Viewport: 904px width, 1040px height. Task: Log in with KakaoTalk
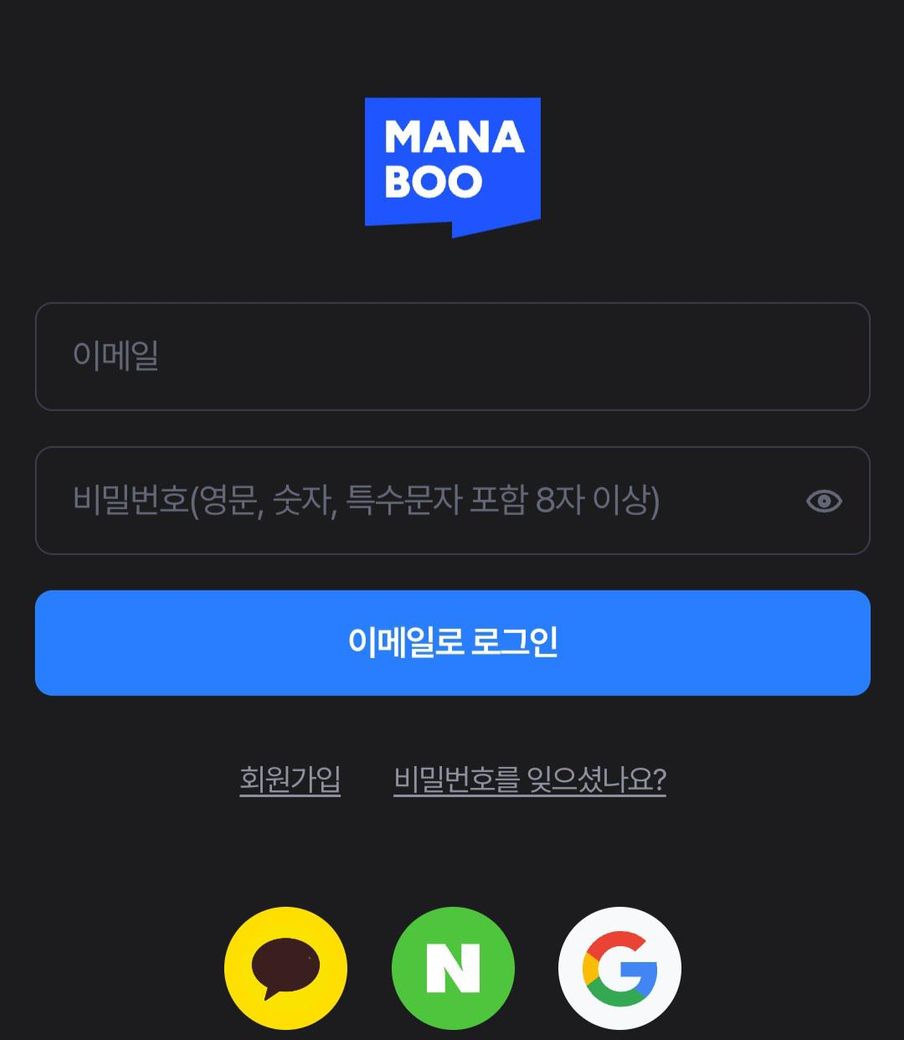pos(286,968)
